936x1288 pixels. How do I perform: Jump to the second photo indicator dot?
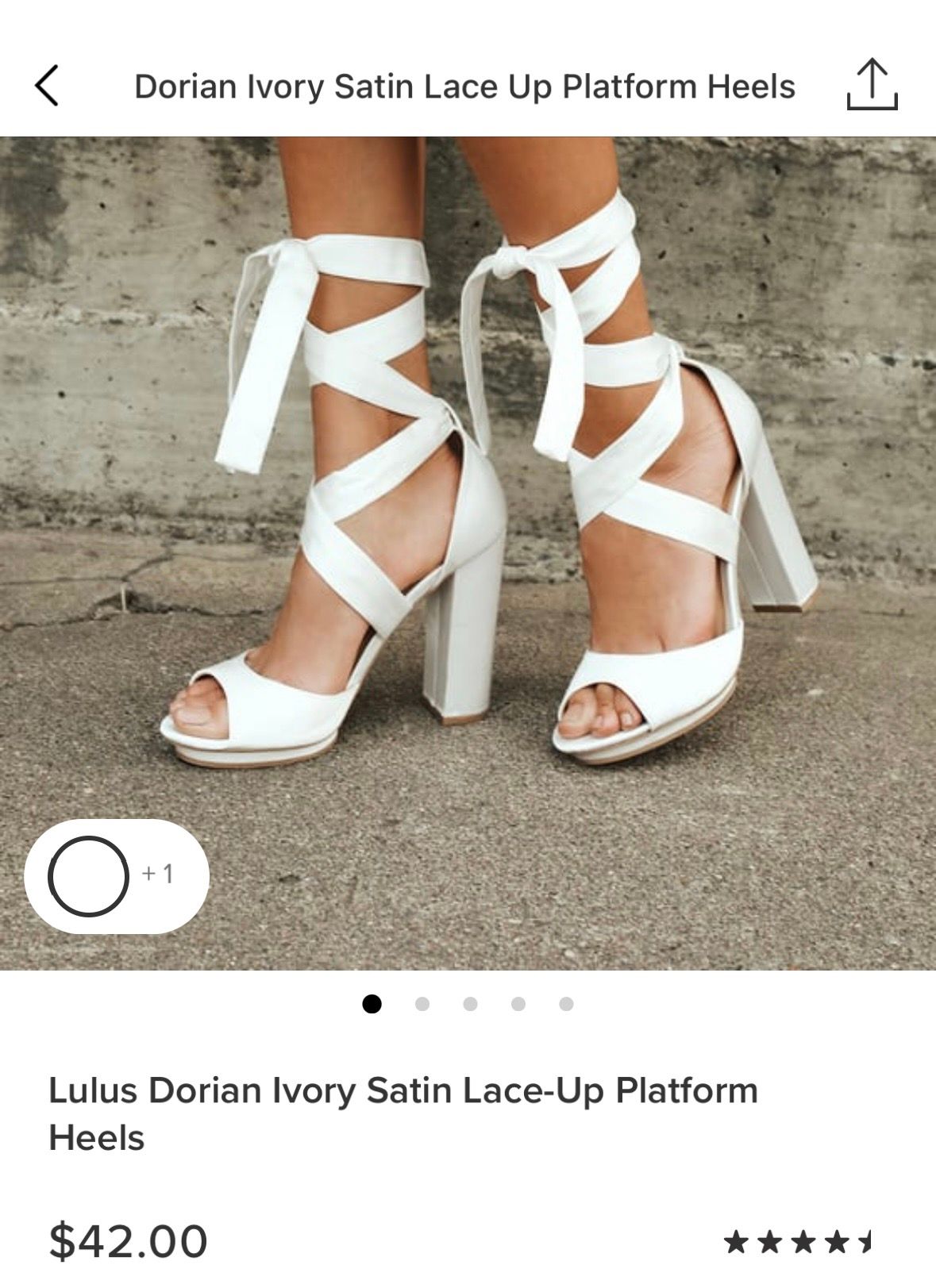tap(422, 1004)
